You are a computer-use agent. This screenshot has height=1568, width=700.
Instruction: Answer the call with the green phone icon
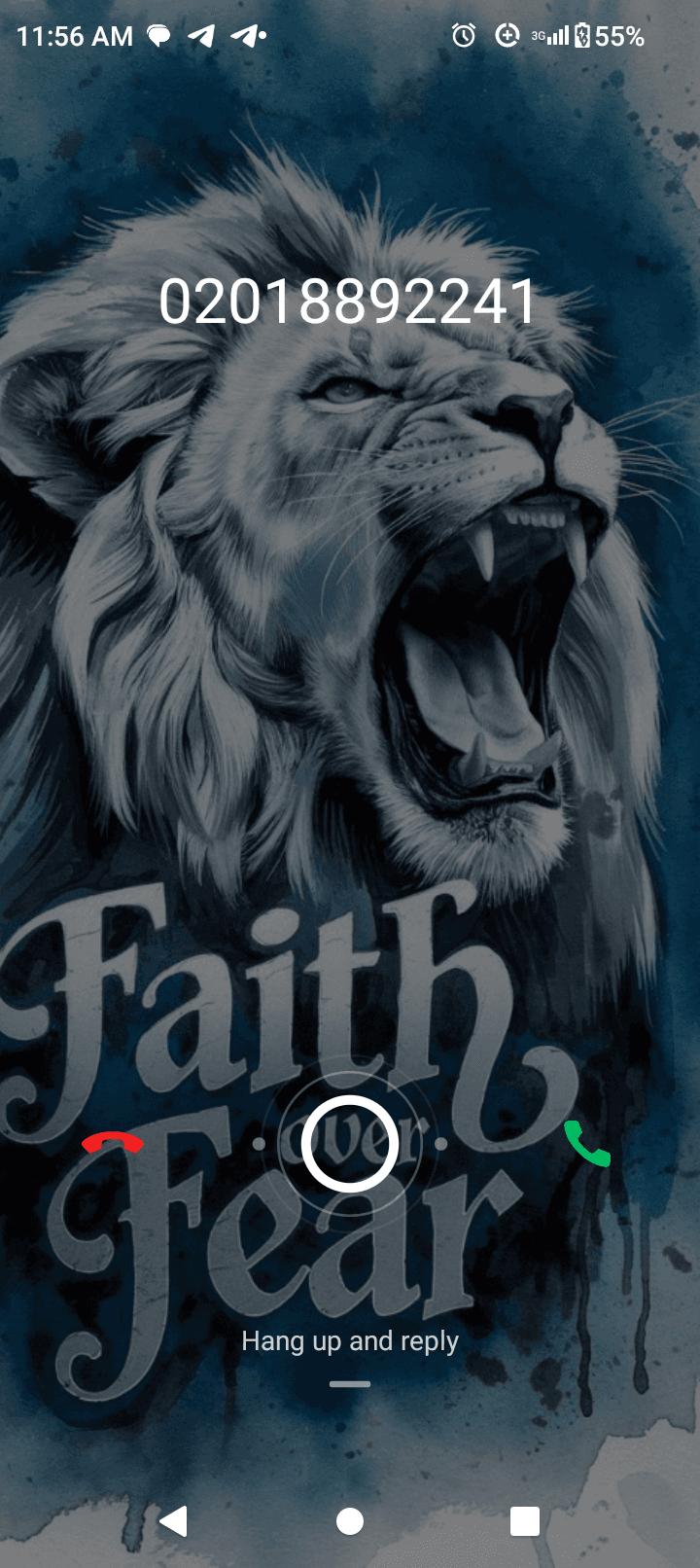tap(586, 1143)
